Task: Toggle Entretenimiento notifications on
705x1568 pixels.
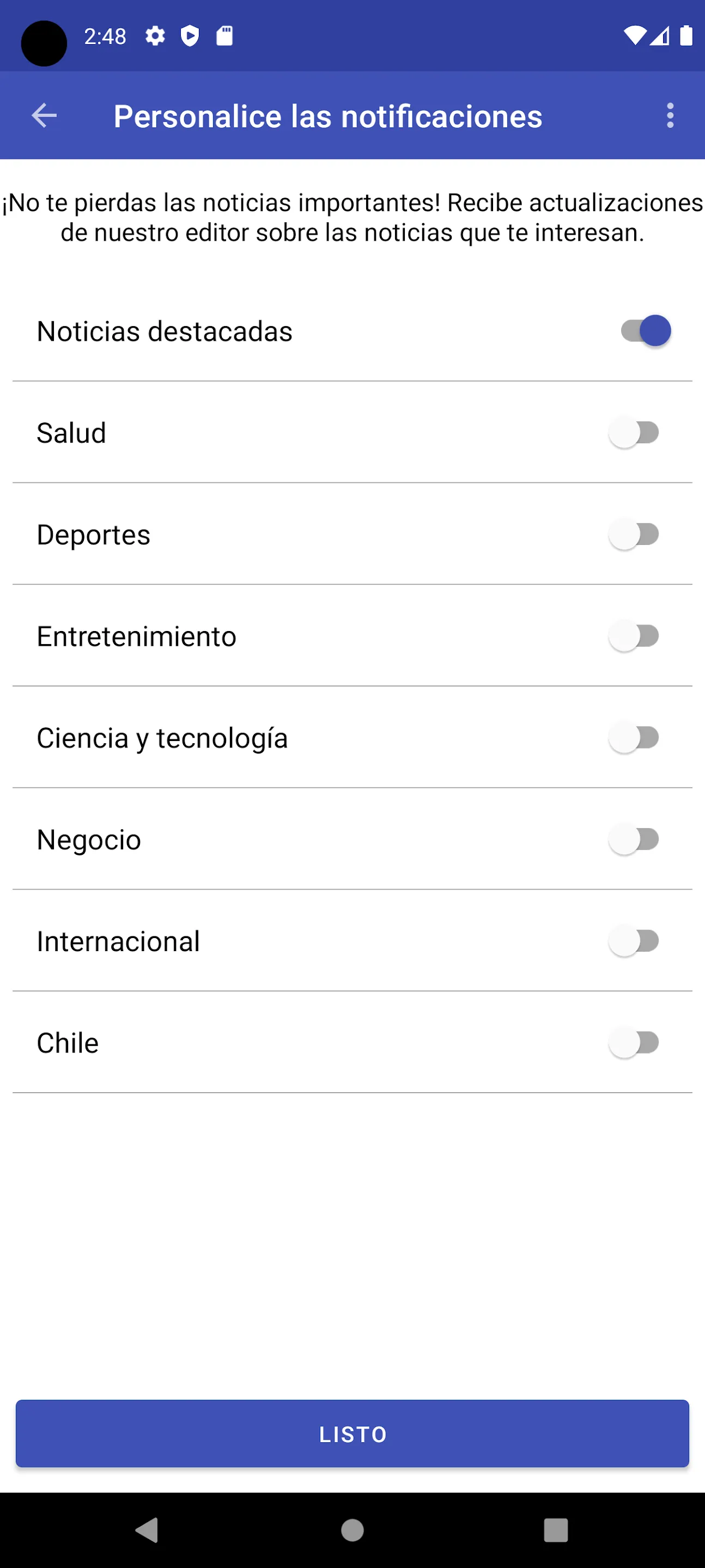Action: pos(634,636)
